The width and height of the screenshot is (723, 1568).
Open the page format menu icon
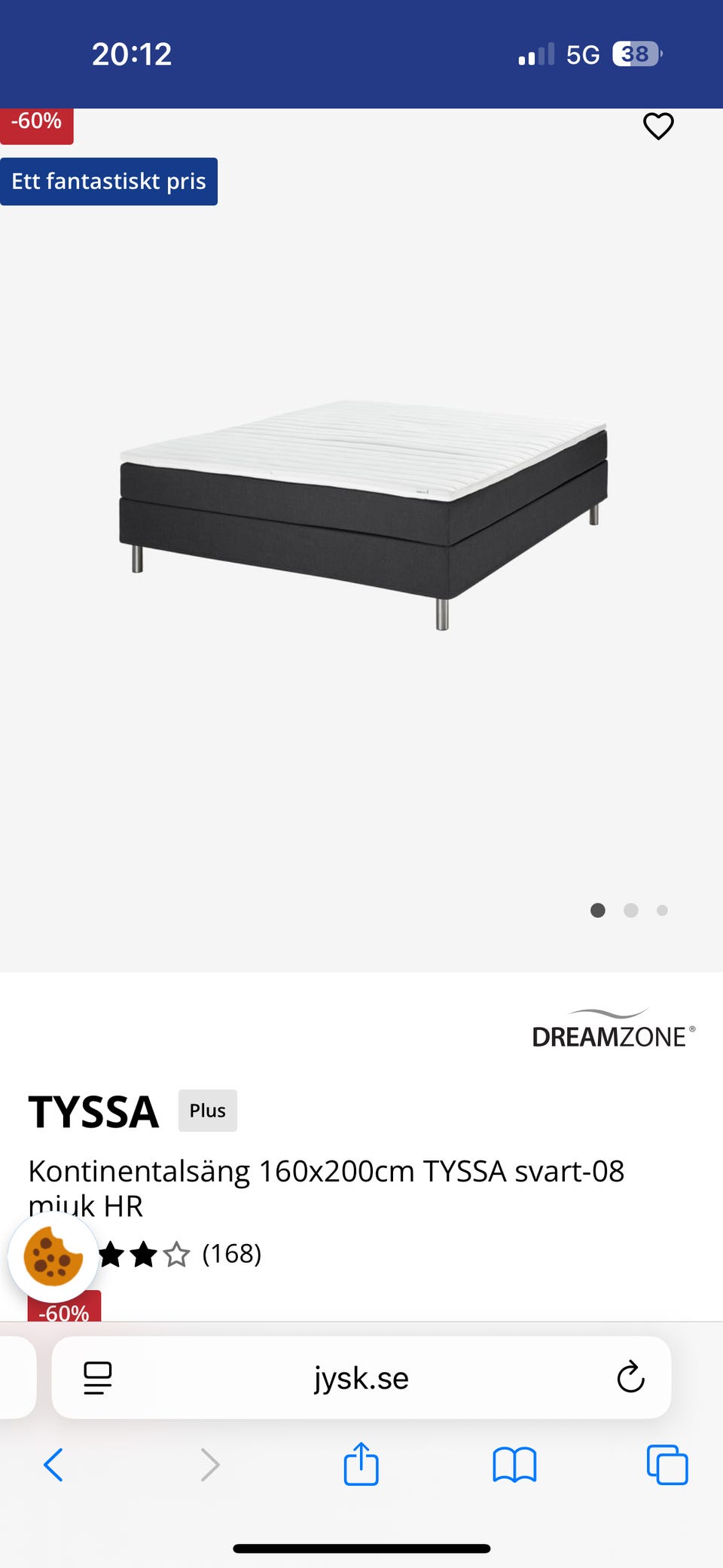coord(98,1378)
